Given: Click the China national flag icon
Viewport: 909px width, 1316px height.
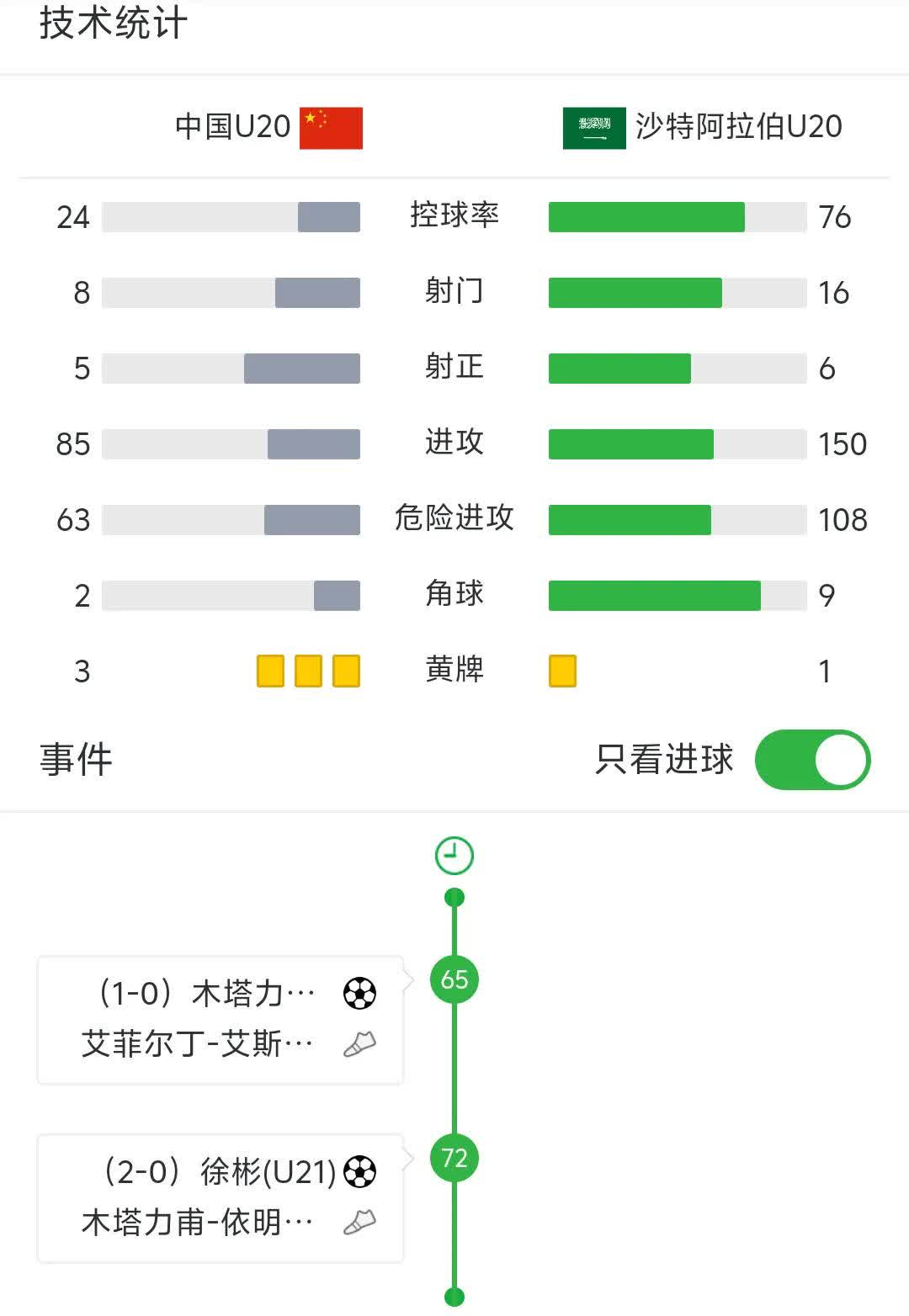Looking at the screenshot, I should coord(332,128).
